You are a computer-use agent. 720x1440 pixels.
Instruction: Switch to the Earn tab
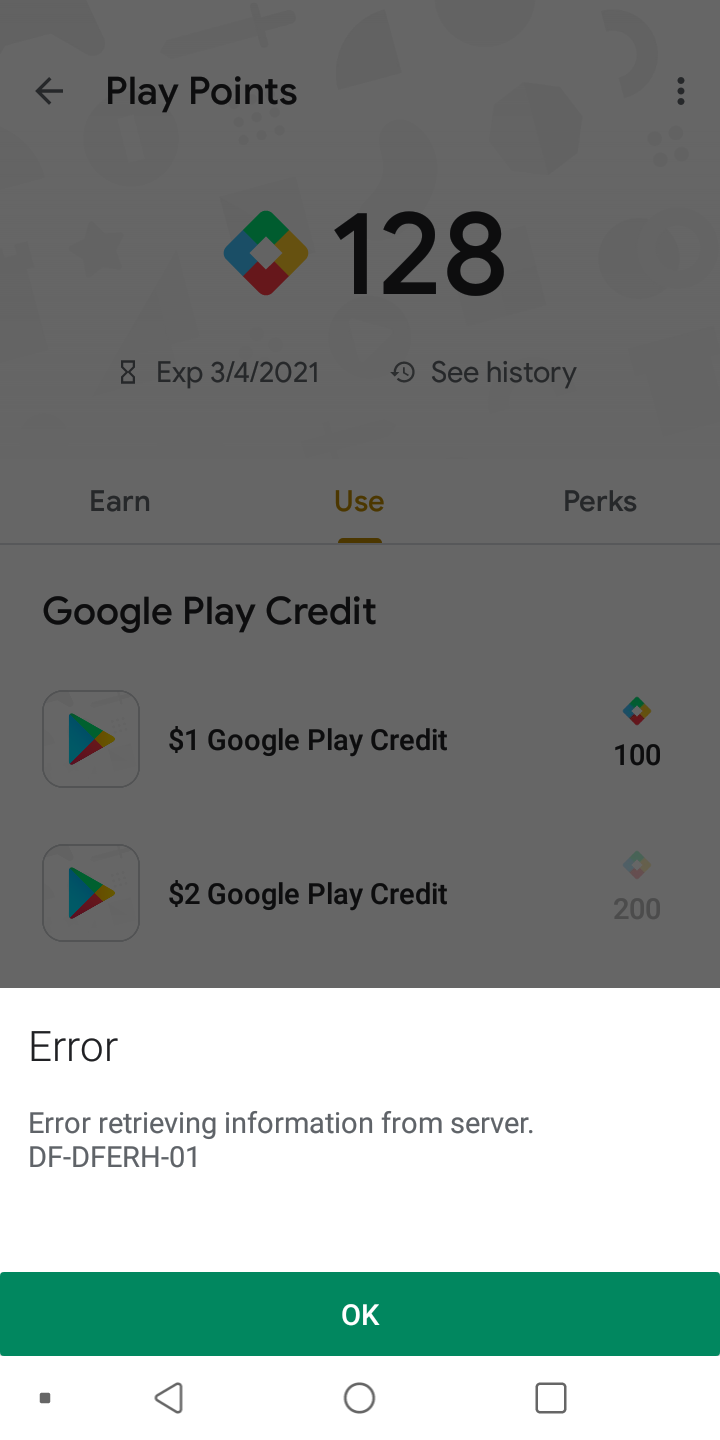(x=120, y=501)
